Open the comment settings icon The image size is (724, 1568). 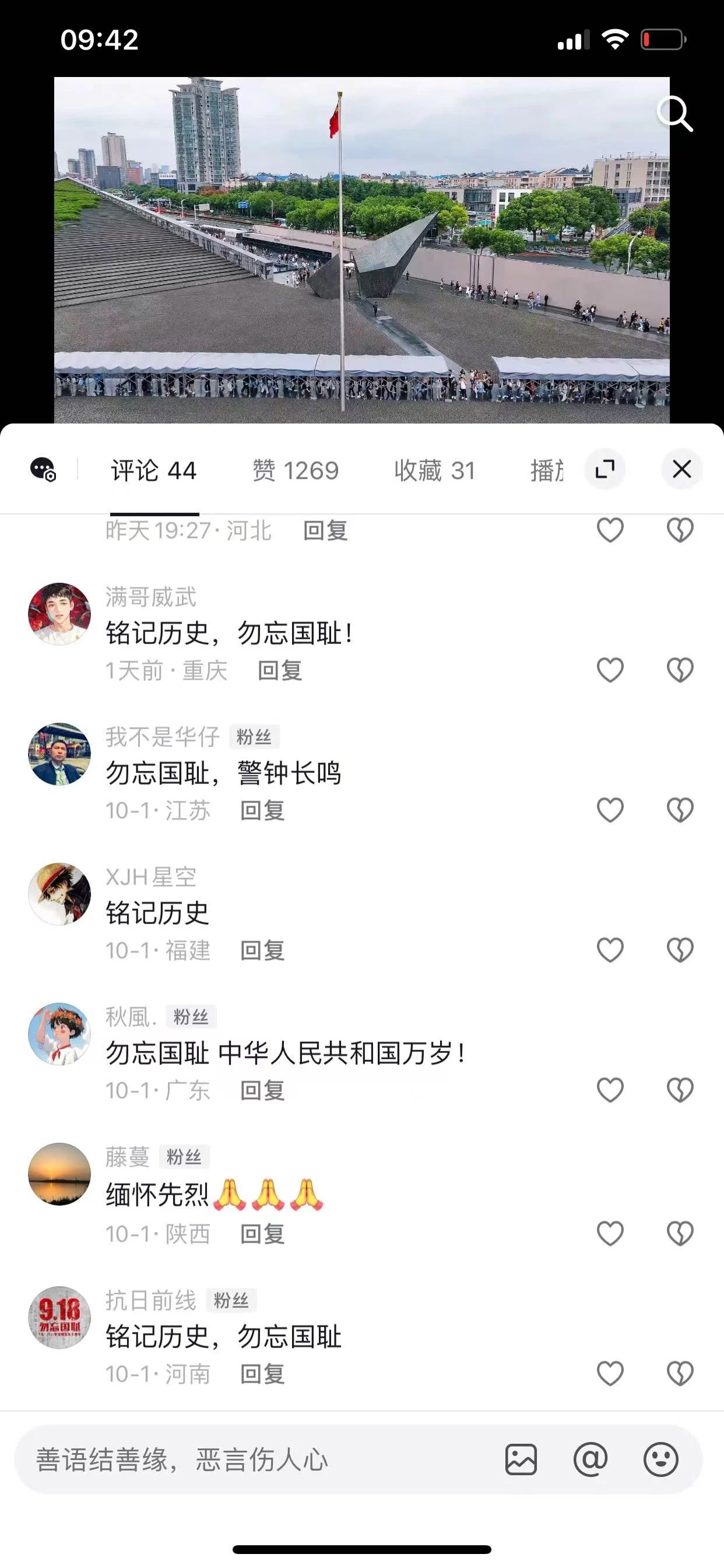43,470
